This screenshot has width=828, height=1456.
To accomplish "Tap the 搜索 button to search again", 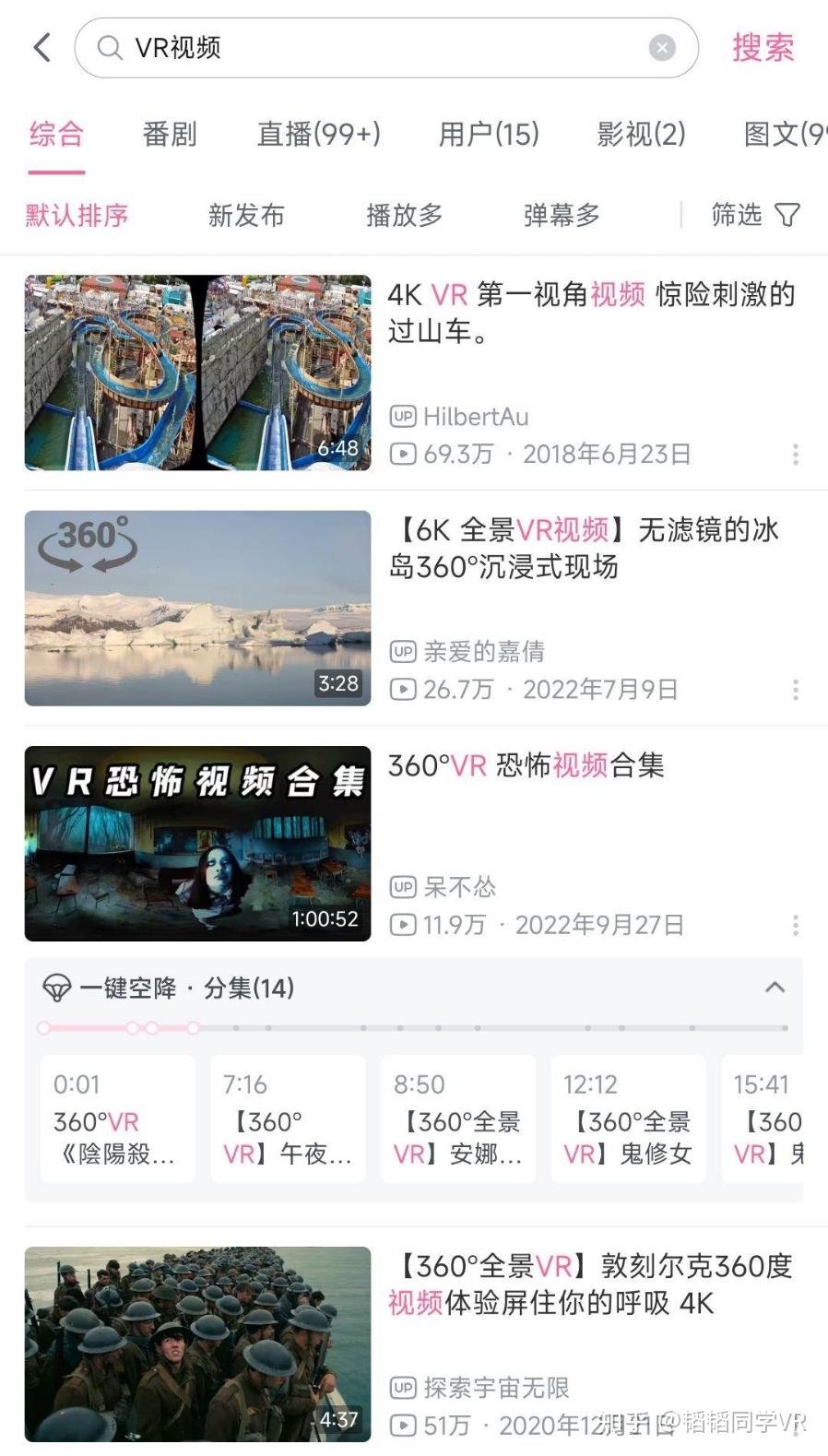I will (x=763, y=47).
